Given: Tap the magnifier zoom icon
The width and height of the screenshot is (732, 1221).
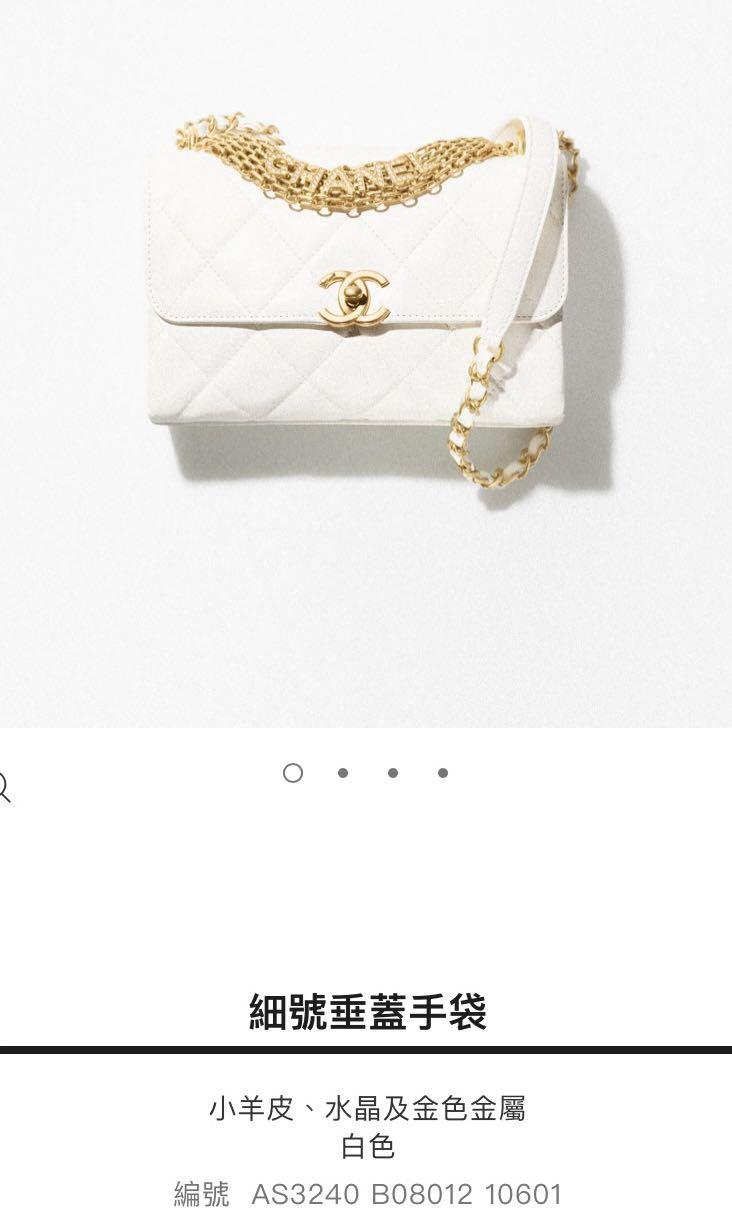Looking at the screenshot, I should tap(3, 788).
